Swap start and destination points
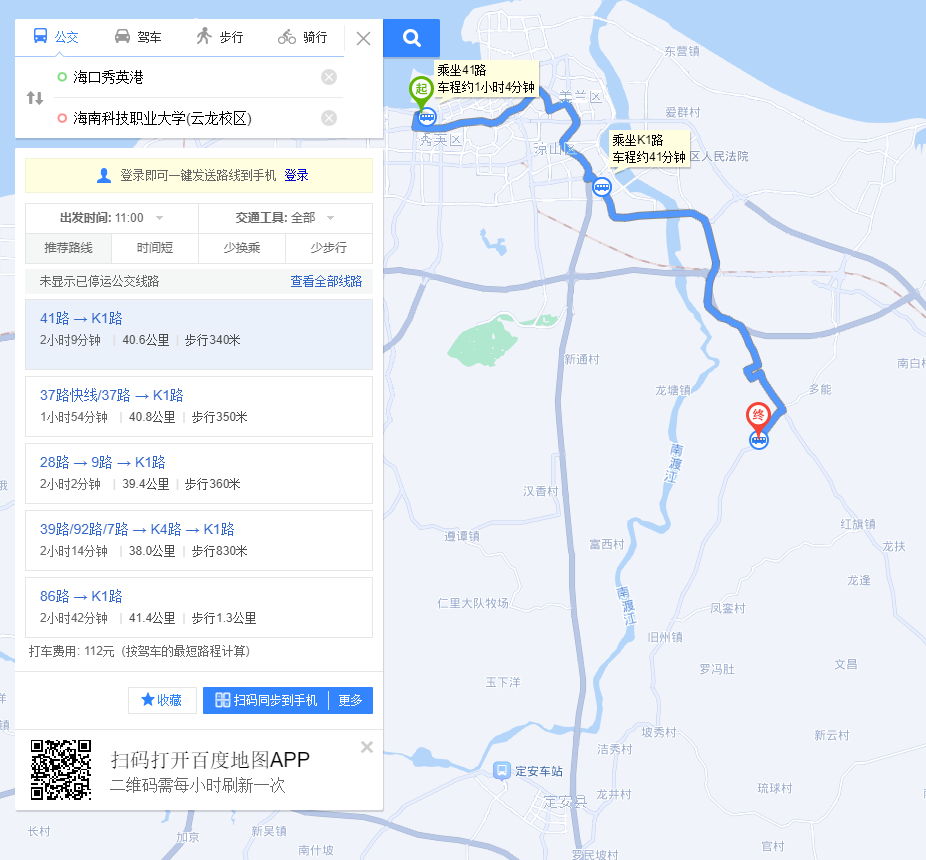This screenshot has height=860, width=926. 35,98
